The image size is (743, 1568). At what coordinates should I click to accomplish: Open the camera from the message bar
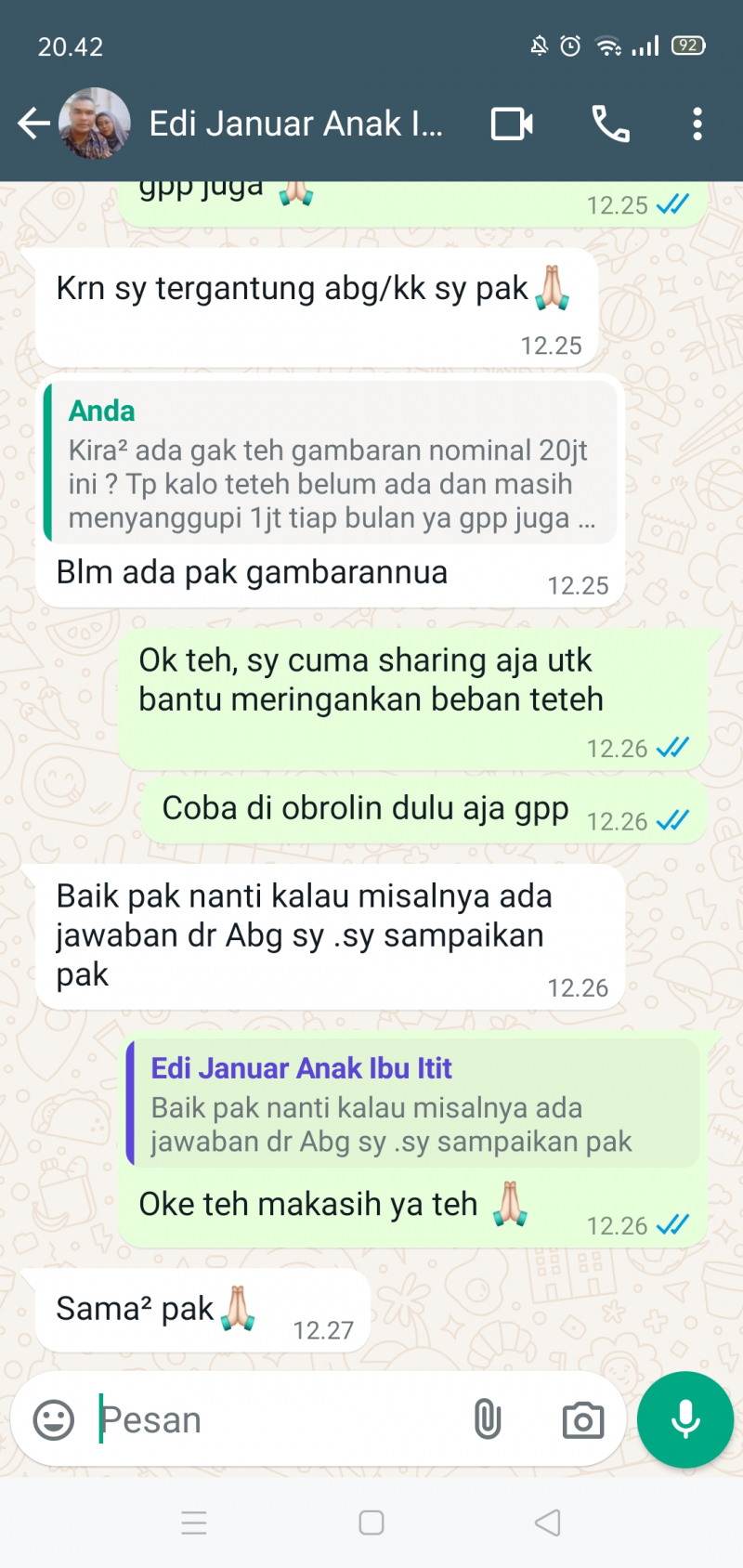[582, 1420]
